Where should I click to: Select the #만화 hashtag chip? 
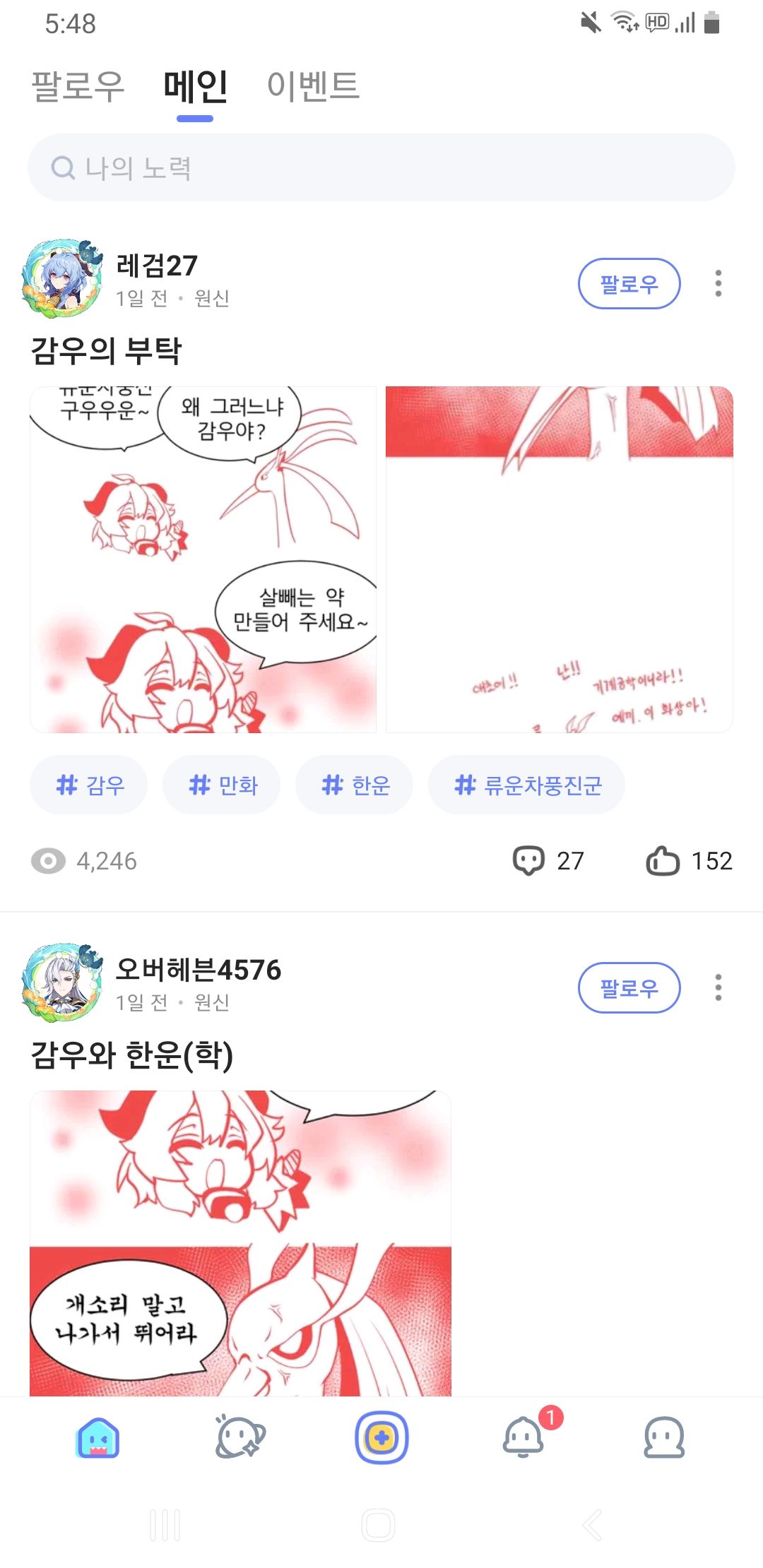(x=222, y=785)
